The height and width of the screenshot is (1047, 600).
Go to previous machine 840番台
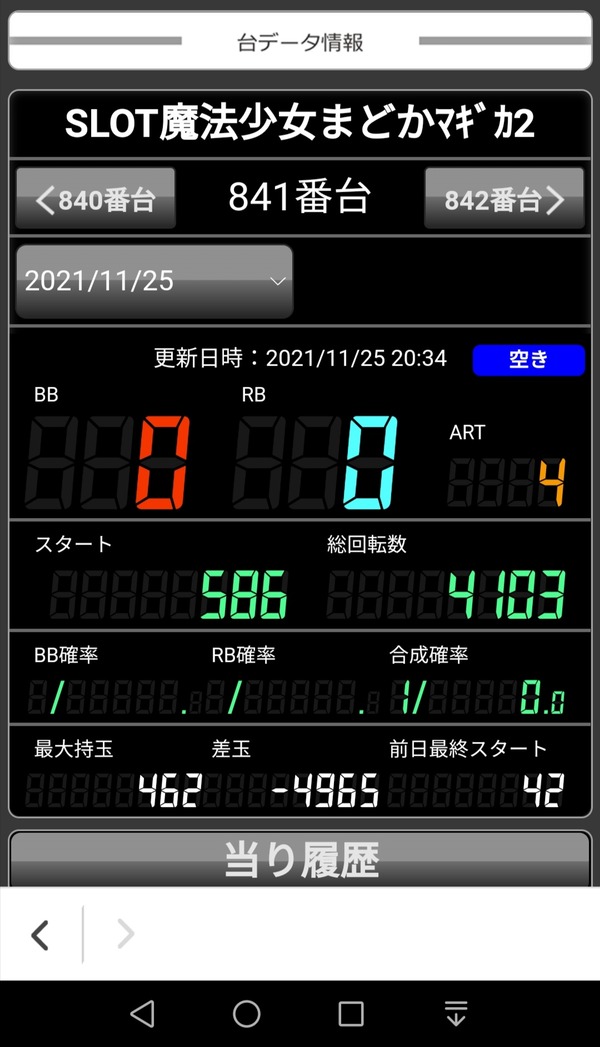[96, 199]
